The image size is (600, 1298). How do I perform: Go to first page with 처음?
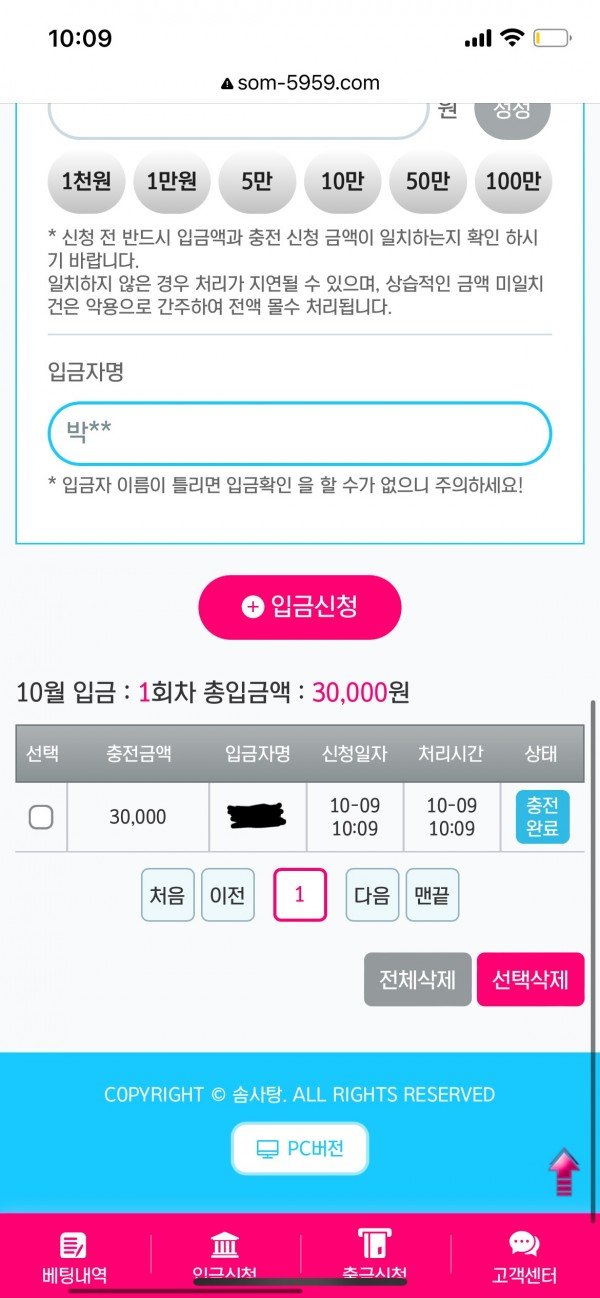tap(168, 895)
